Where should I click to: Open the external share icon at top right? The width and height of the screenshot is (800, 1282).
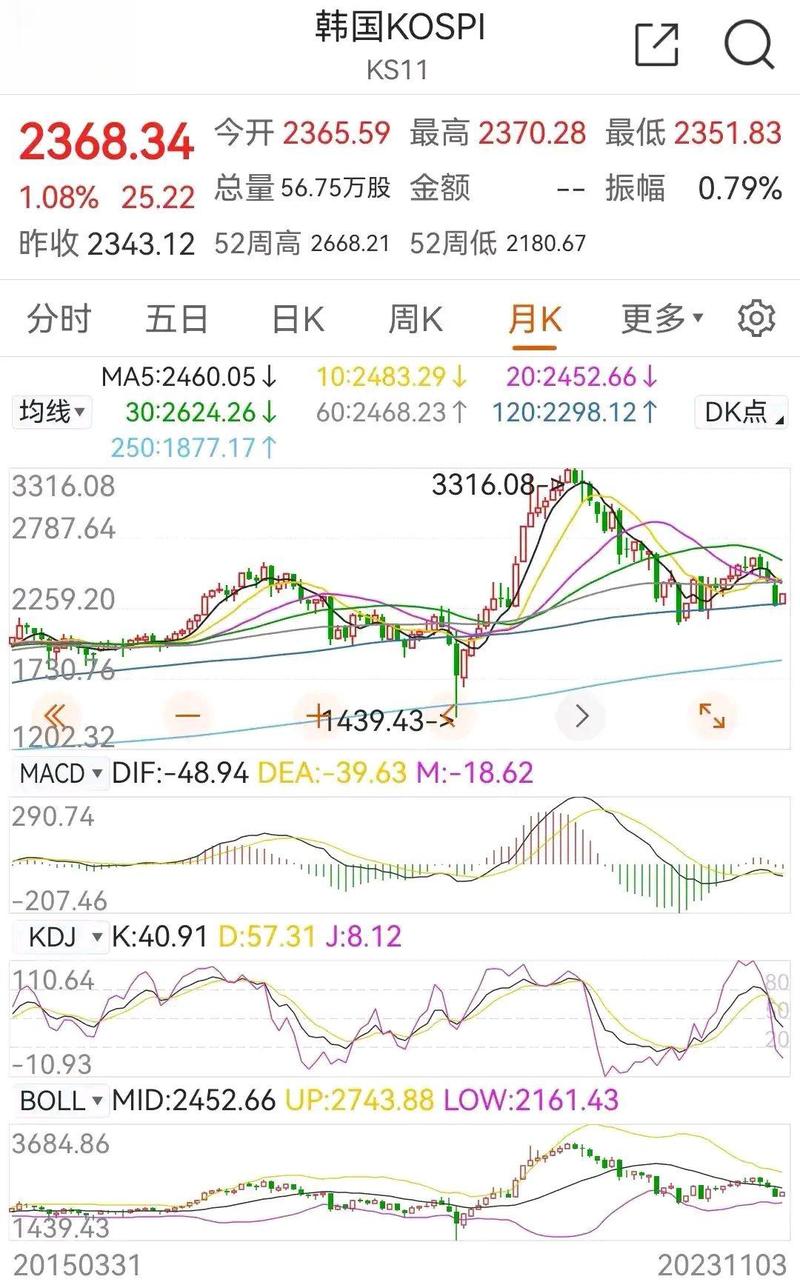point(657,44)
